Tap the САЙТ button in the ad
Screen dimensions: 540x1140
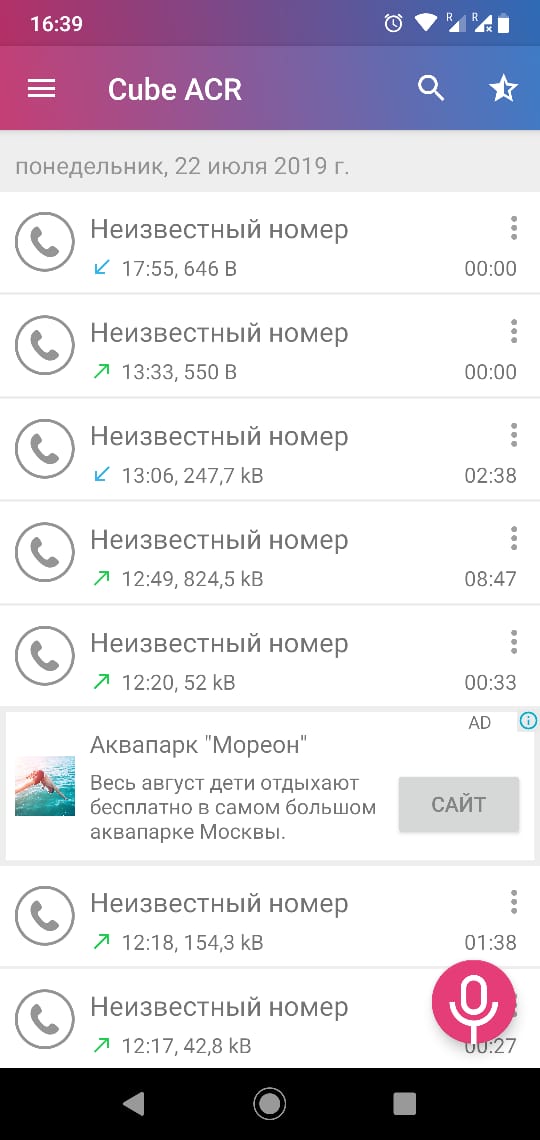click(x=459, y=804)
